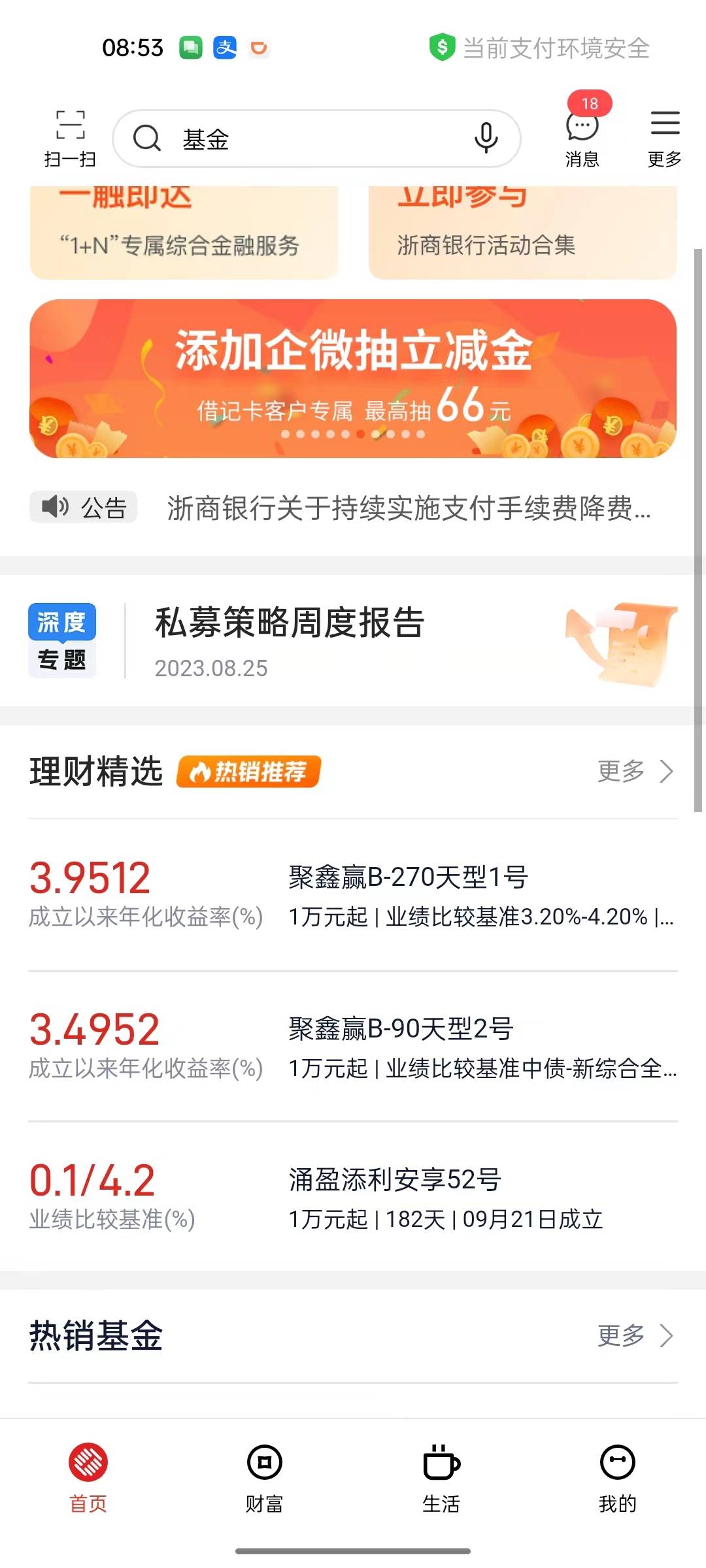Open the 更多 menu in the top bar

click(x=664, y=138)
